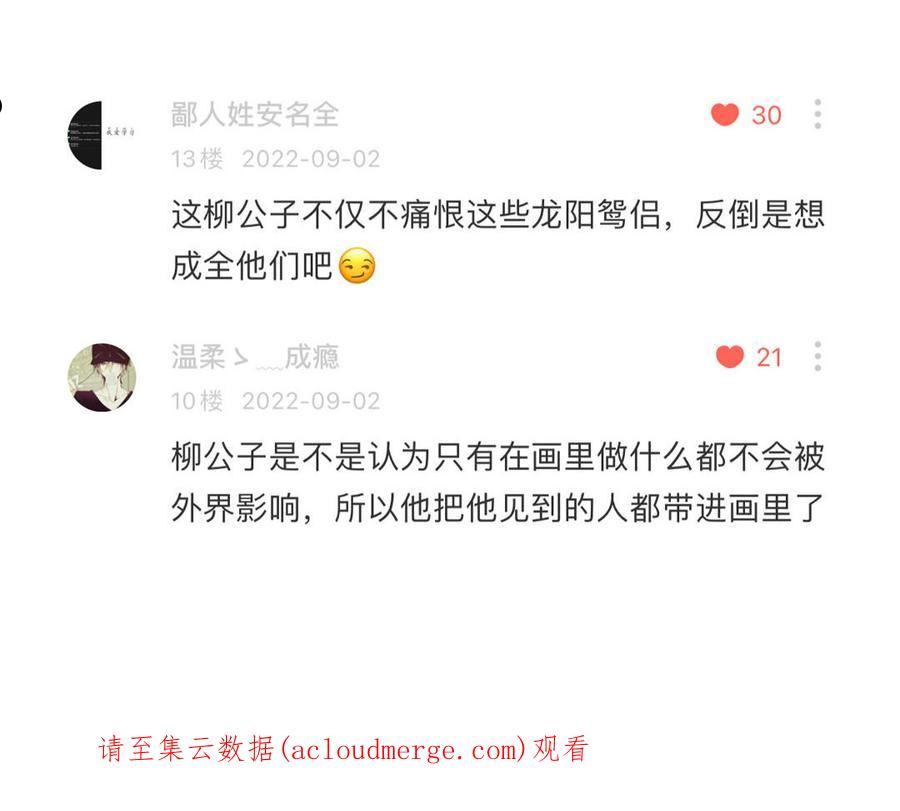Open overflow menu on 温柔↘﹏成瘾's comment
The width and height of the screenshot is (900, 811).
[817, 356]
